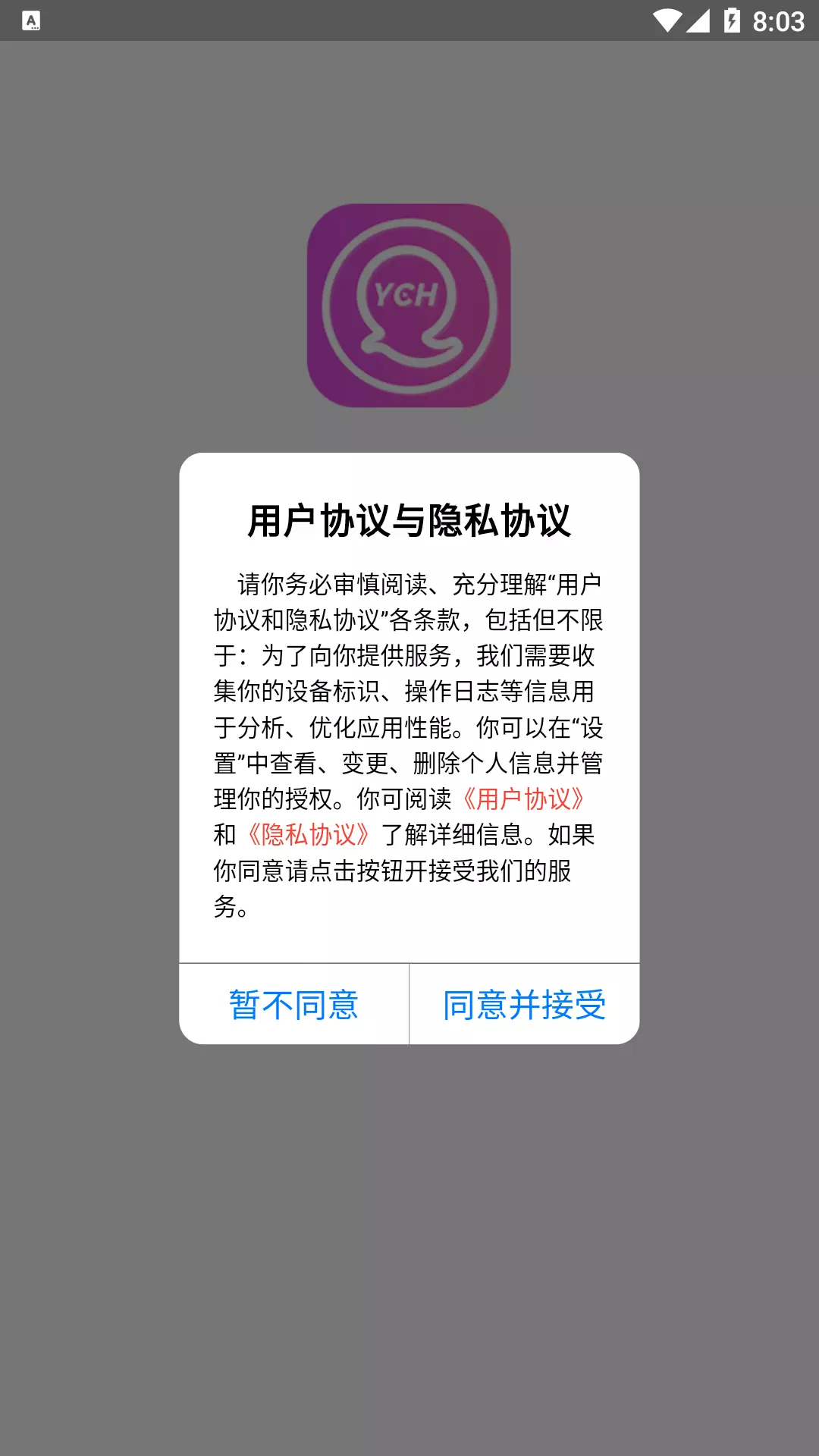Image resolution: width=819 pixels, height=1456 pixels.
Task: Open the 《隐私协议》 link
Action: [x=309, y=835]
